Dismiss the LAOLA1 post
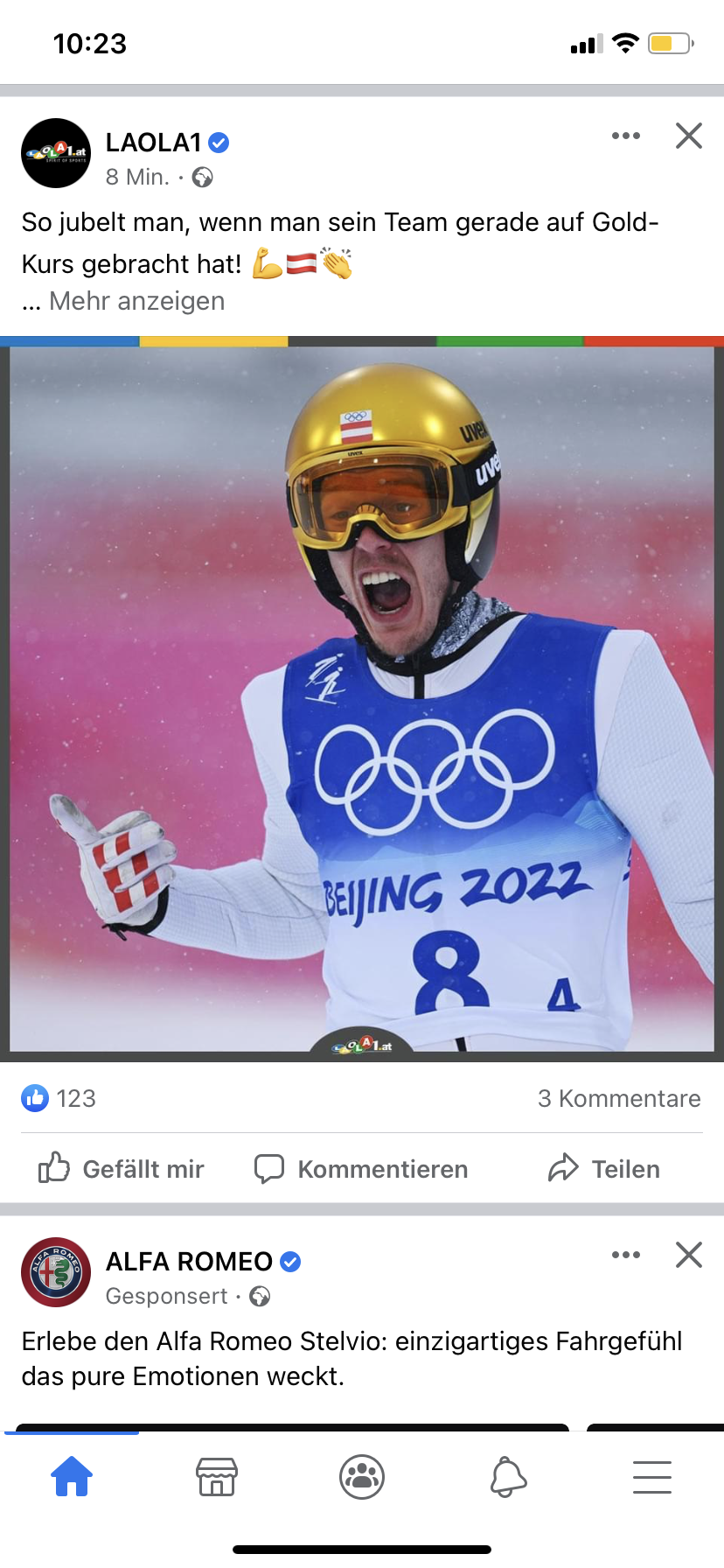The image size is (724, 1568). coord(689,136)
